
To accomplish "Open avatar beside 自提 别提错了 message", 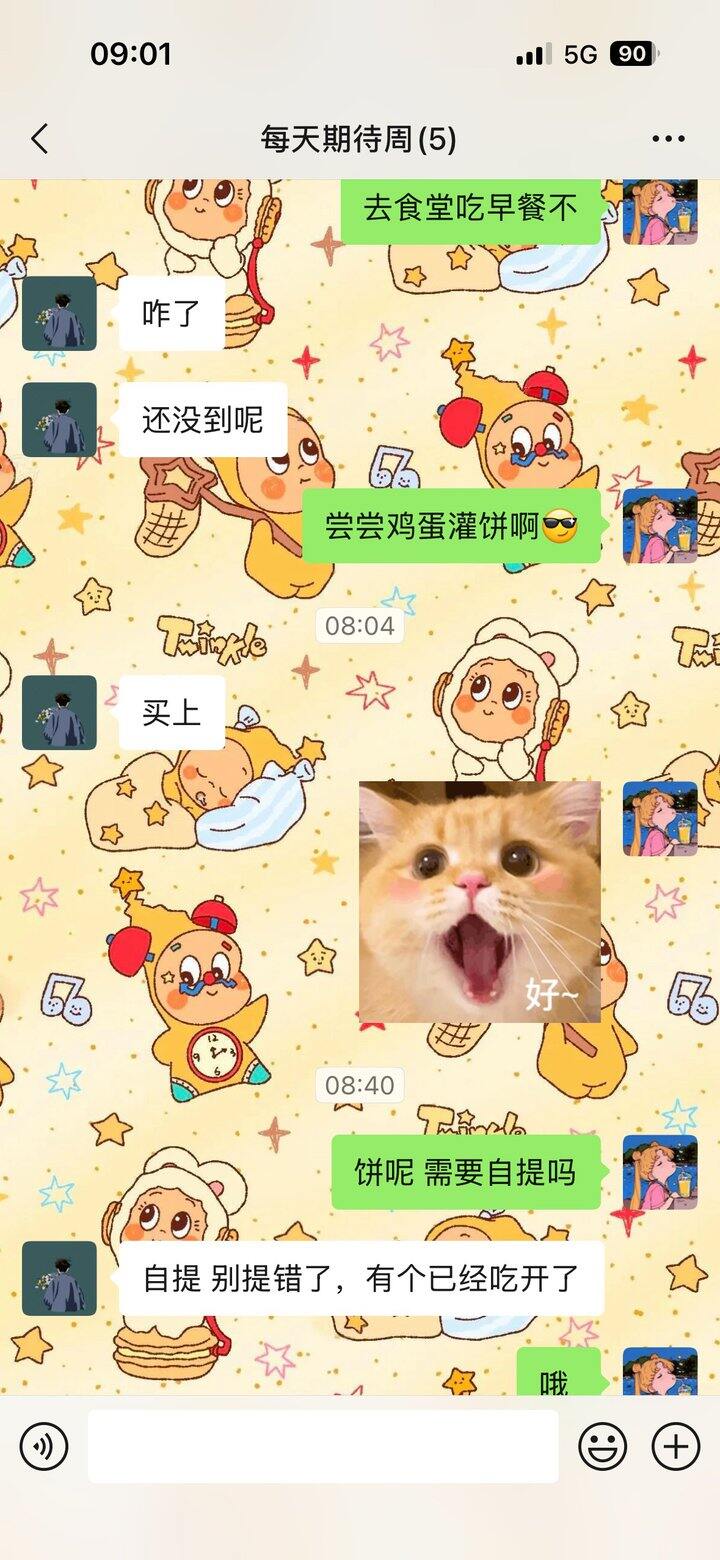I will click(60, 1278).
